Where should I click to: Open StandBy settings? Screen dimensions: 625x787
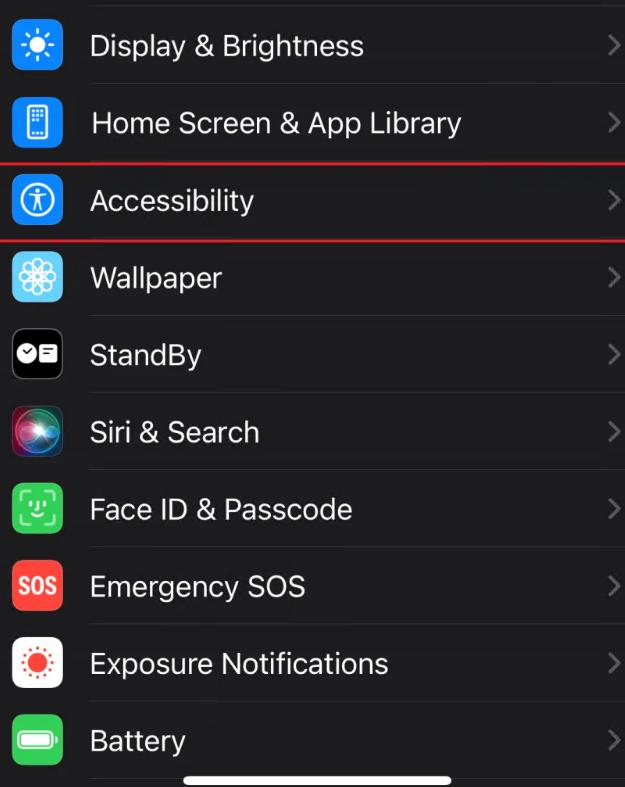146,355
